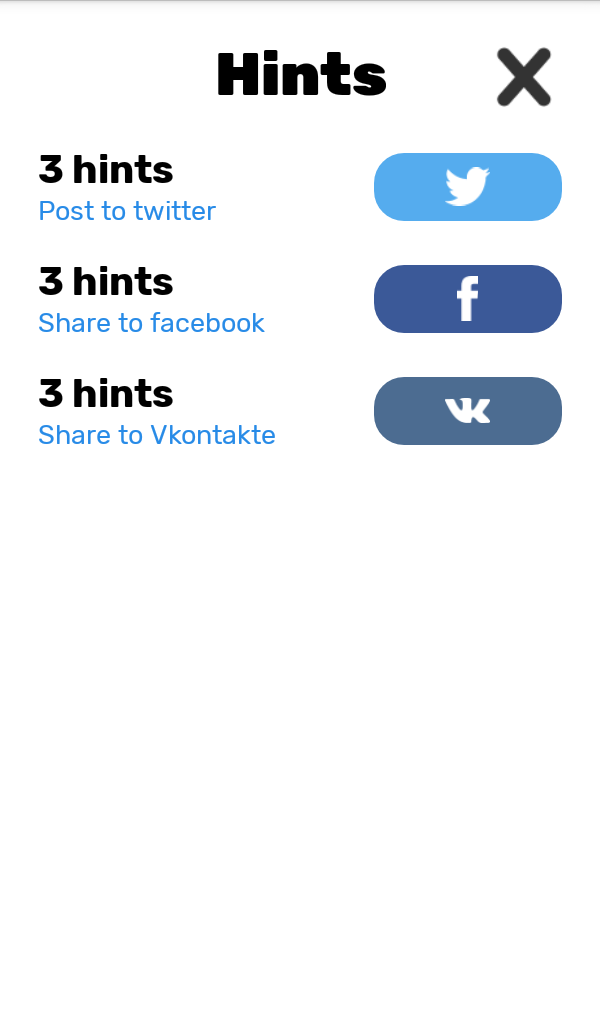This screenshot has height=1024, width=600.
Task: Tap the Facebook share button
Action: point(467,299)
